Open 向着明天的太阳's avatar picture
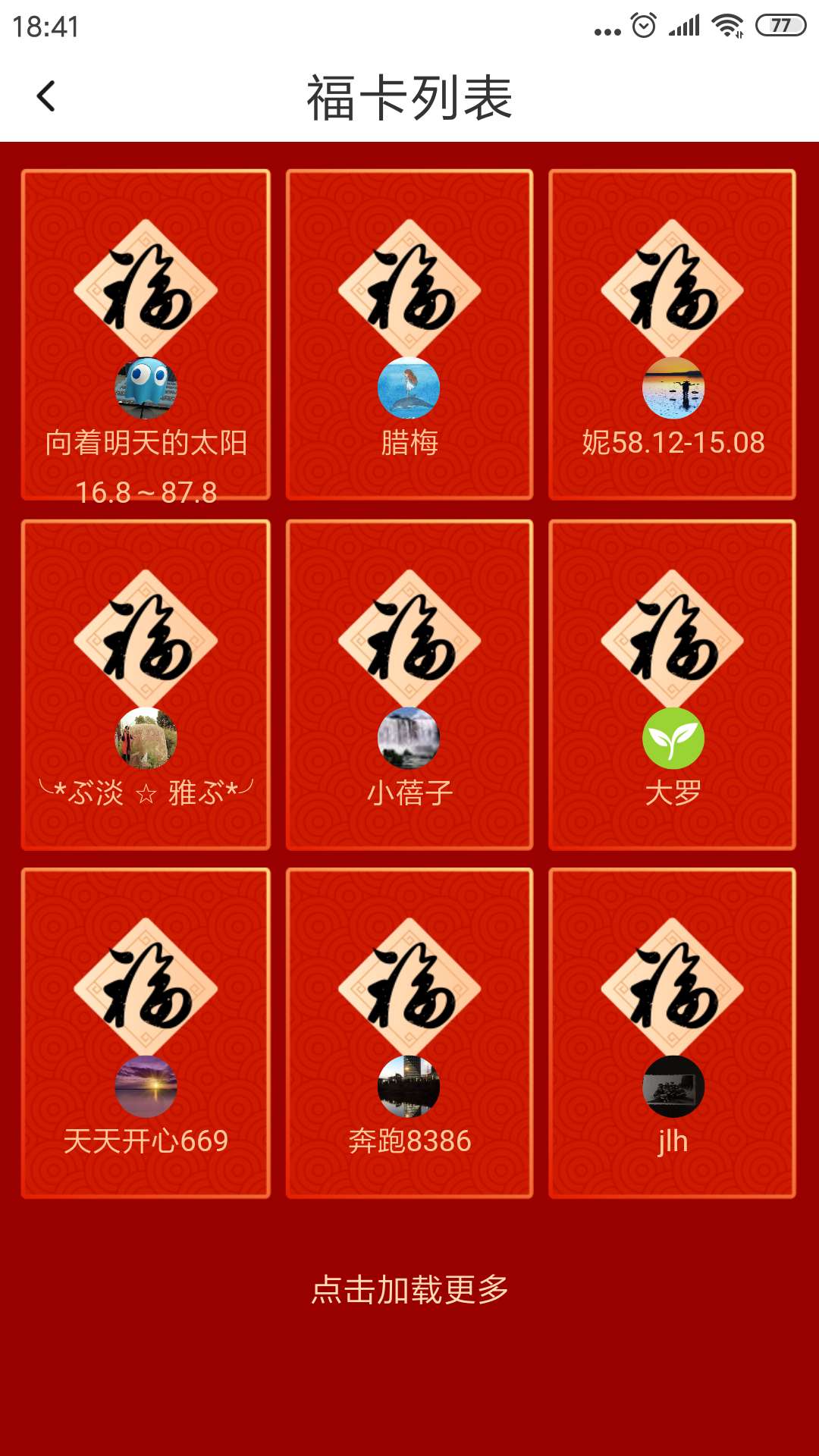This screenshot has height=1456, width=819. [x=146, y=388]
